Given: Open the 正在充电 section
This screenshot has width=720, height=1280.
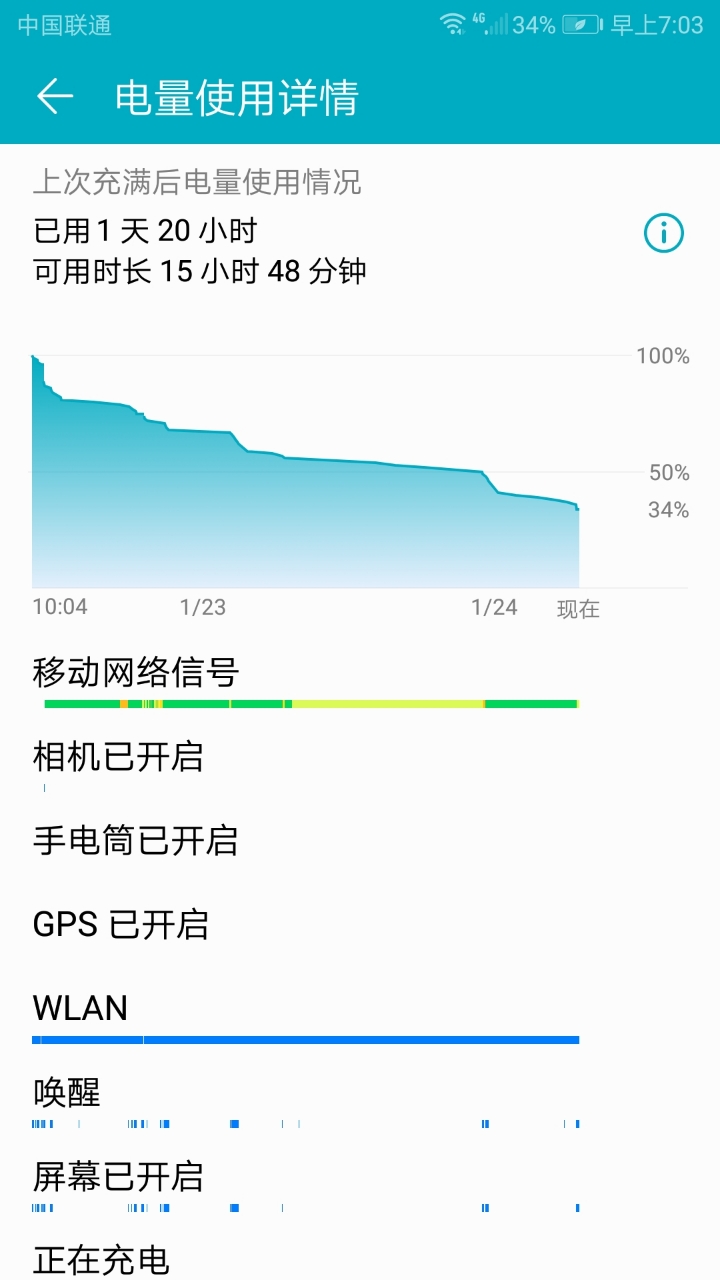Looking at the screenshot, I should click(x=98, y=1262).
